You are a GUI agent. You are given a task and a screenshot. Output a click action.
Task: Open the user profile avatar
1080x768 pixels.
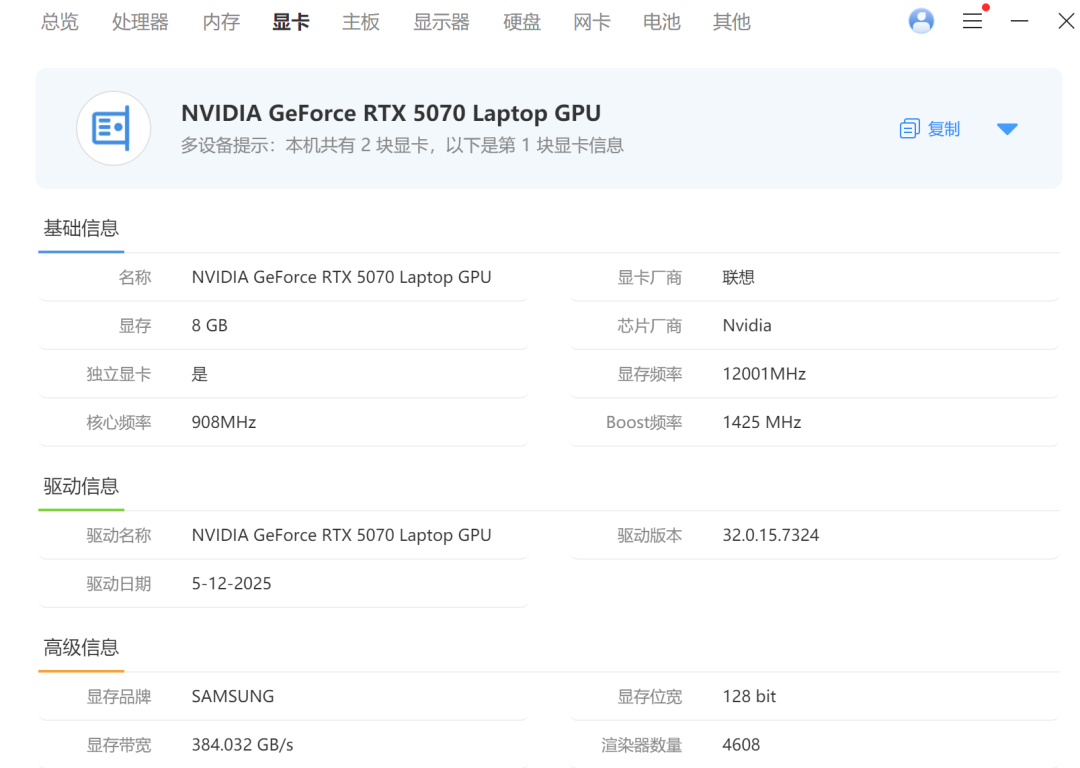[921, 21]
